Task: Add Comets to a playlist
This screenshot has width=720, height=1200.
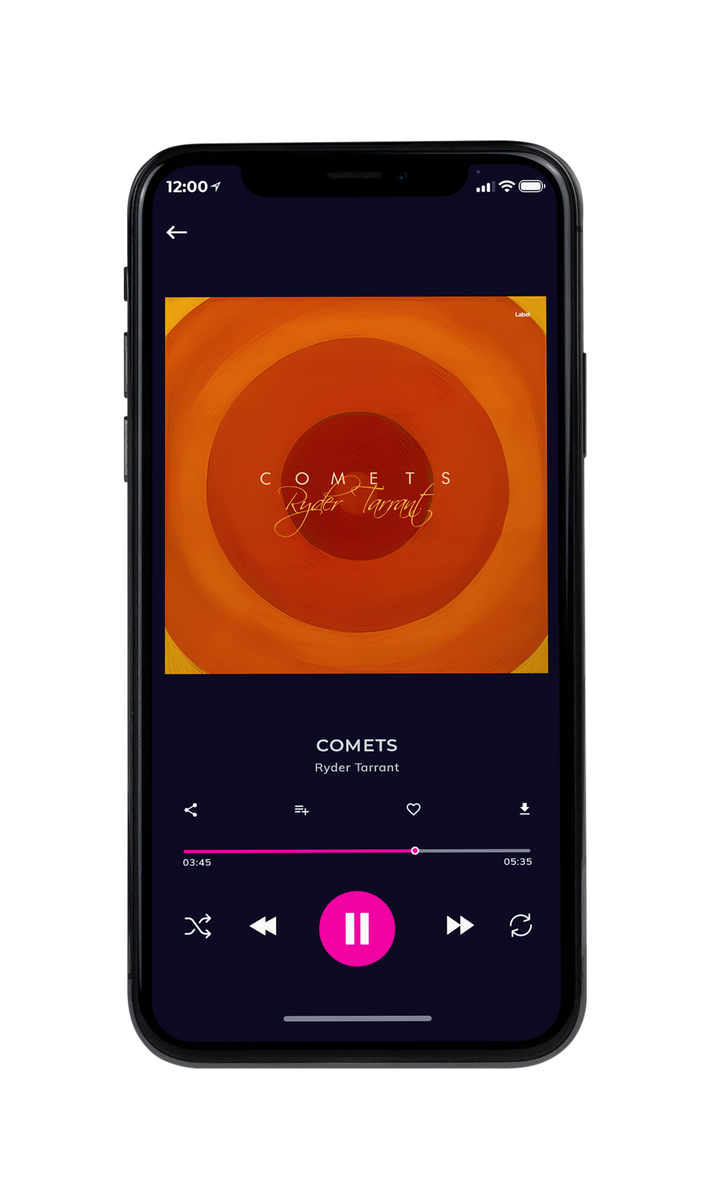Action: 302,810
